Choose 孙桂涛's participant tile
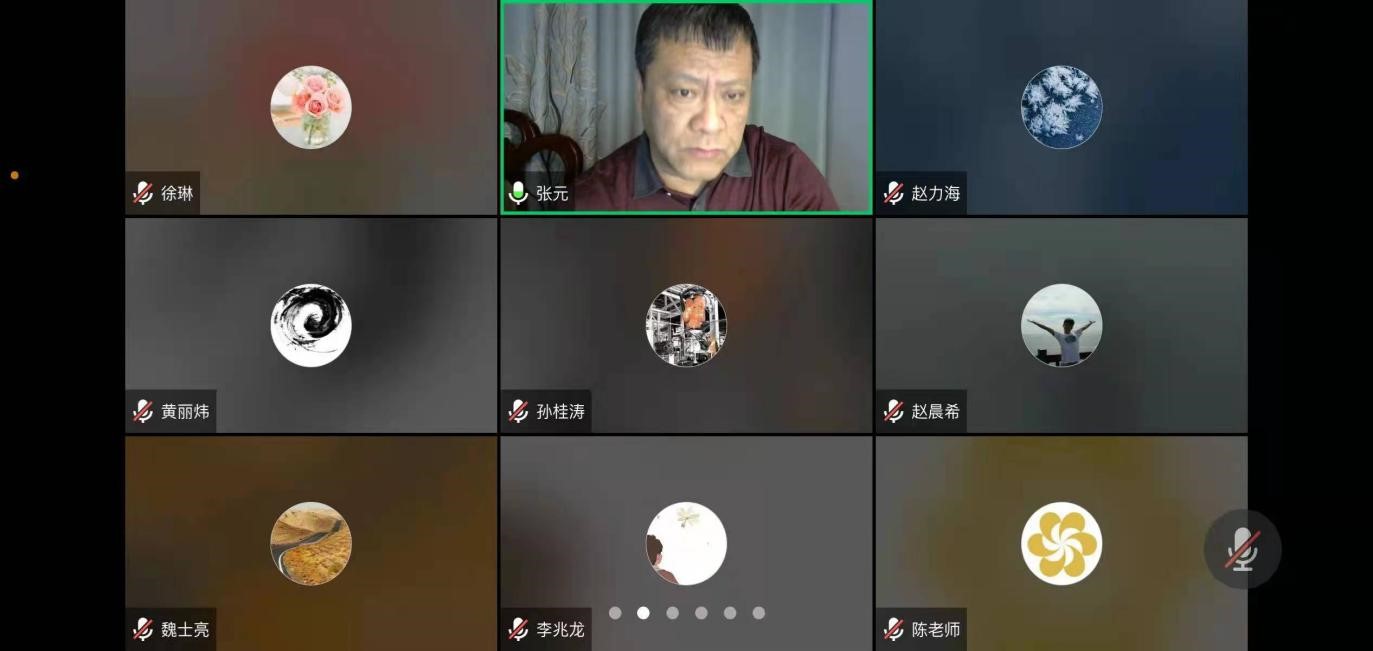The image size is (1373, 651). point(686,325)
